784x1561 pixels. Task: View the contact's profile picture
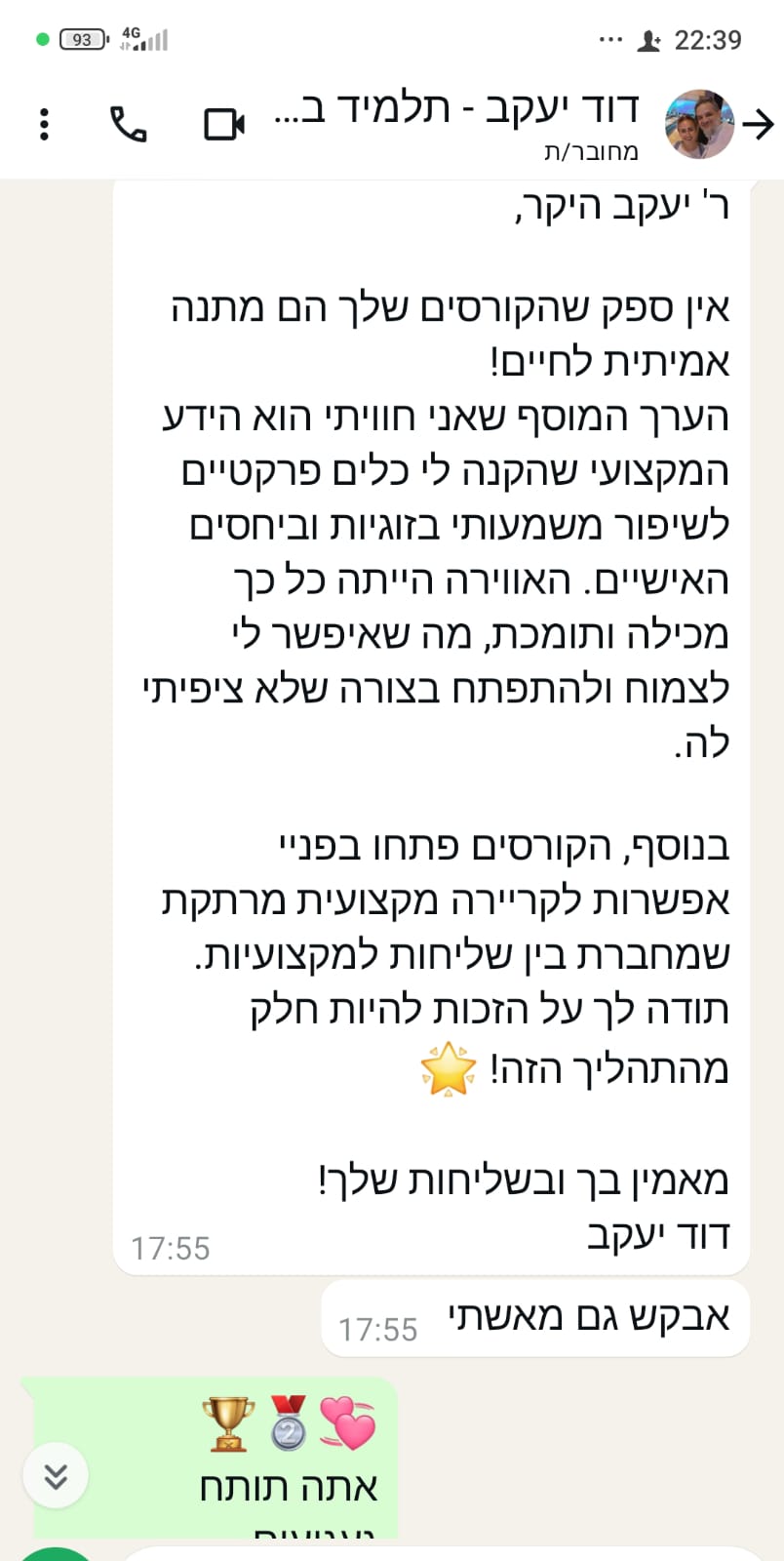699,124
